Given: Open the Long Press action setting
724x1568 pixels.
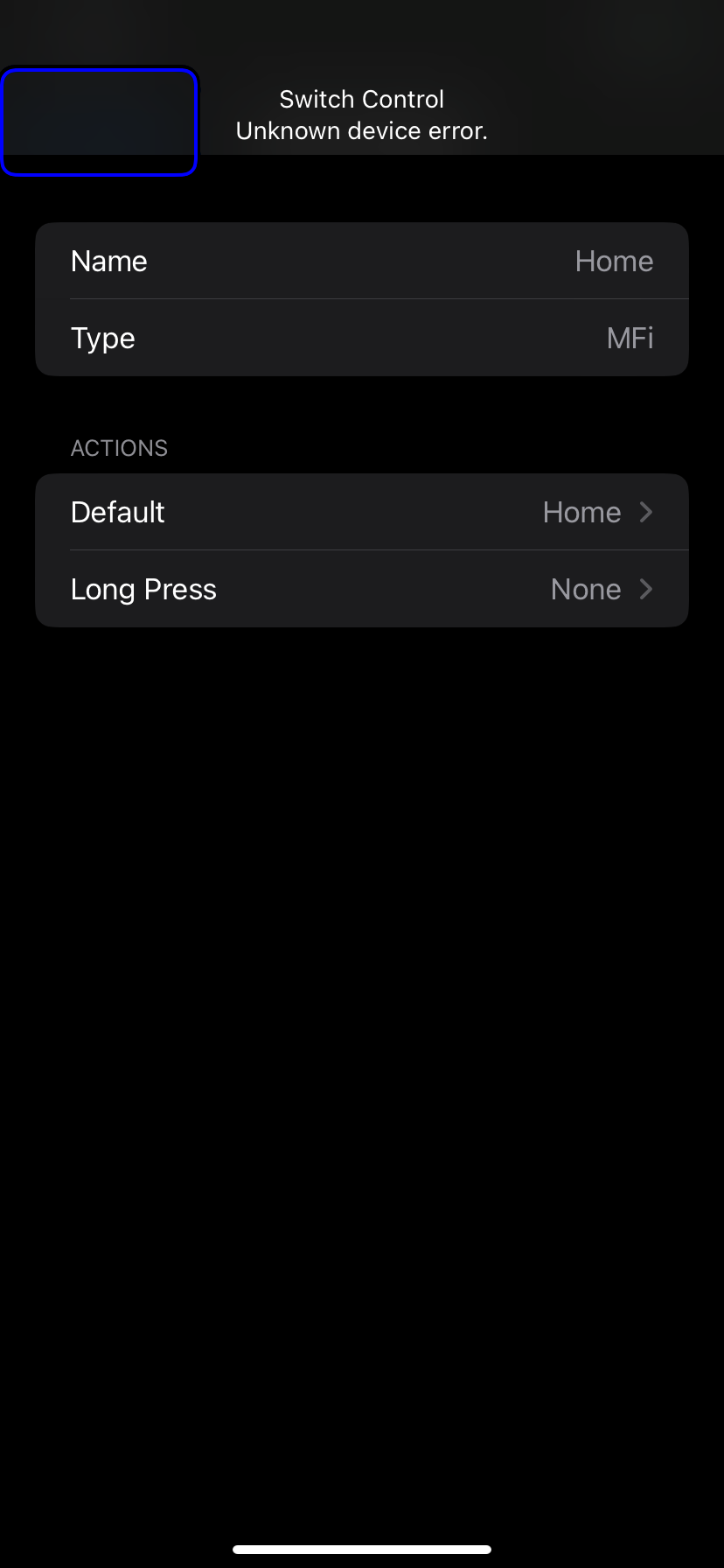Looking at the screenshot, I should click(x=362, y=589).
